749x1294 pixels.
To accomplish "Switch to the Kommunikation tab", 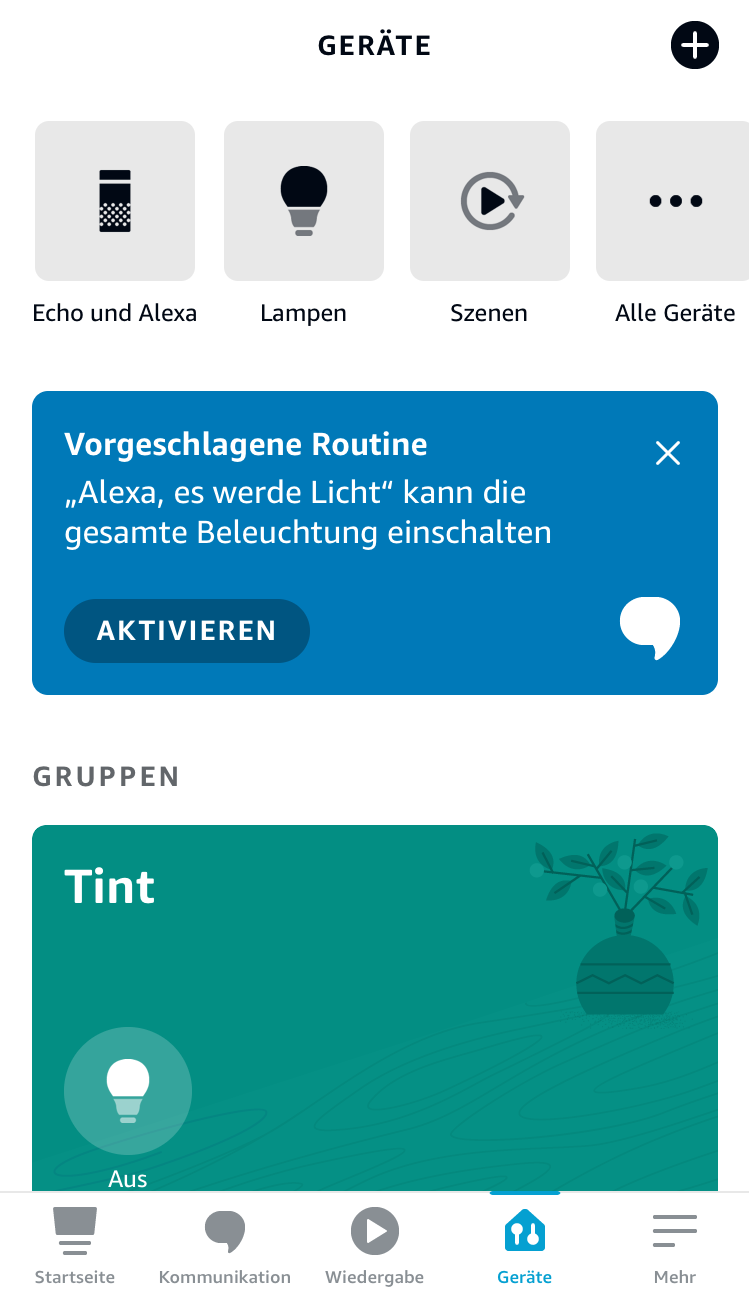I will pos(225,1245).
